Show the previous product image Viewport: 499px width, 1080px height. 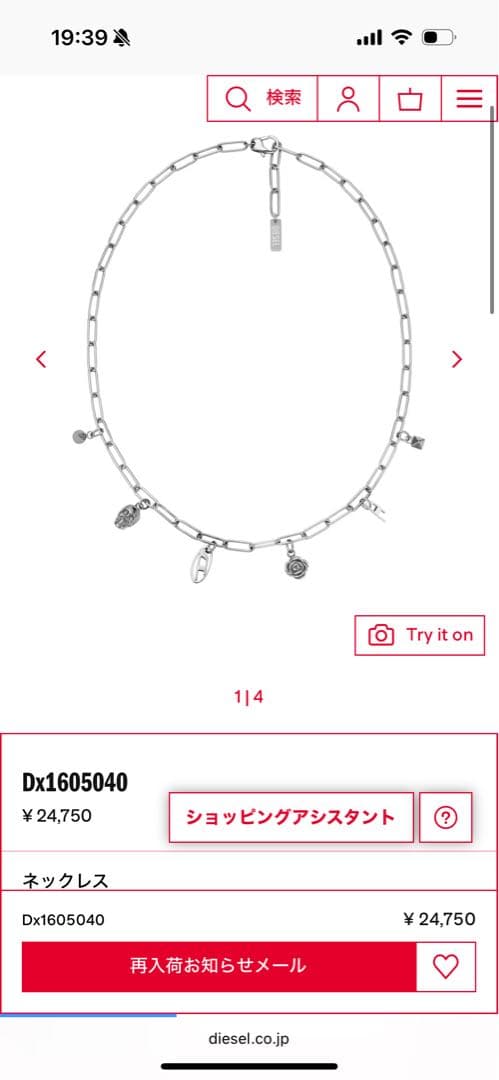click(x=41, y=359)
